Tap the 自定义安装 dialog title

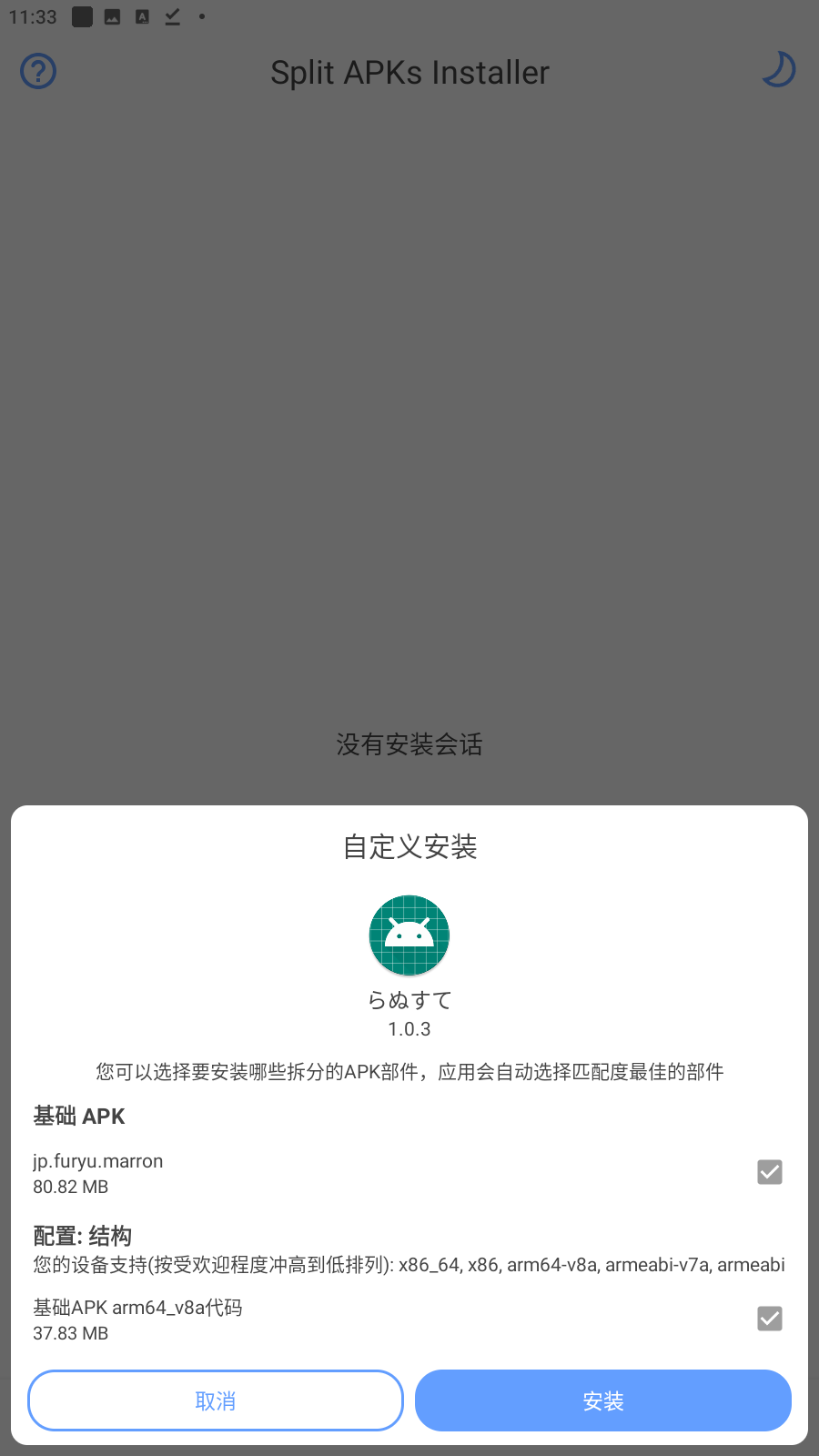tap(409, 846)
